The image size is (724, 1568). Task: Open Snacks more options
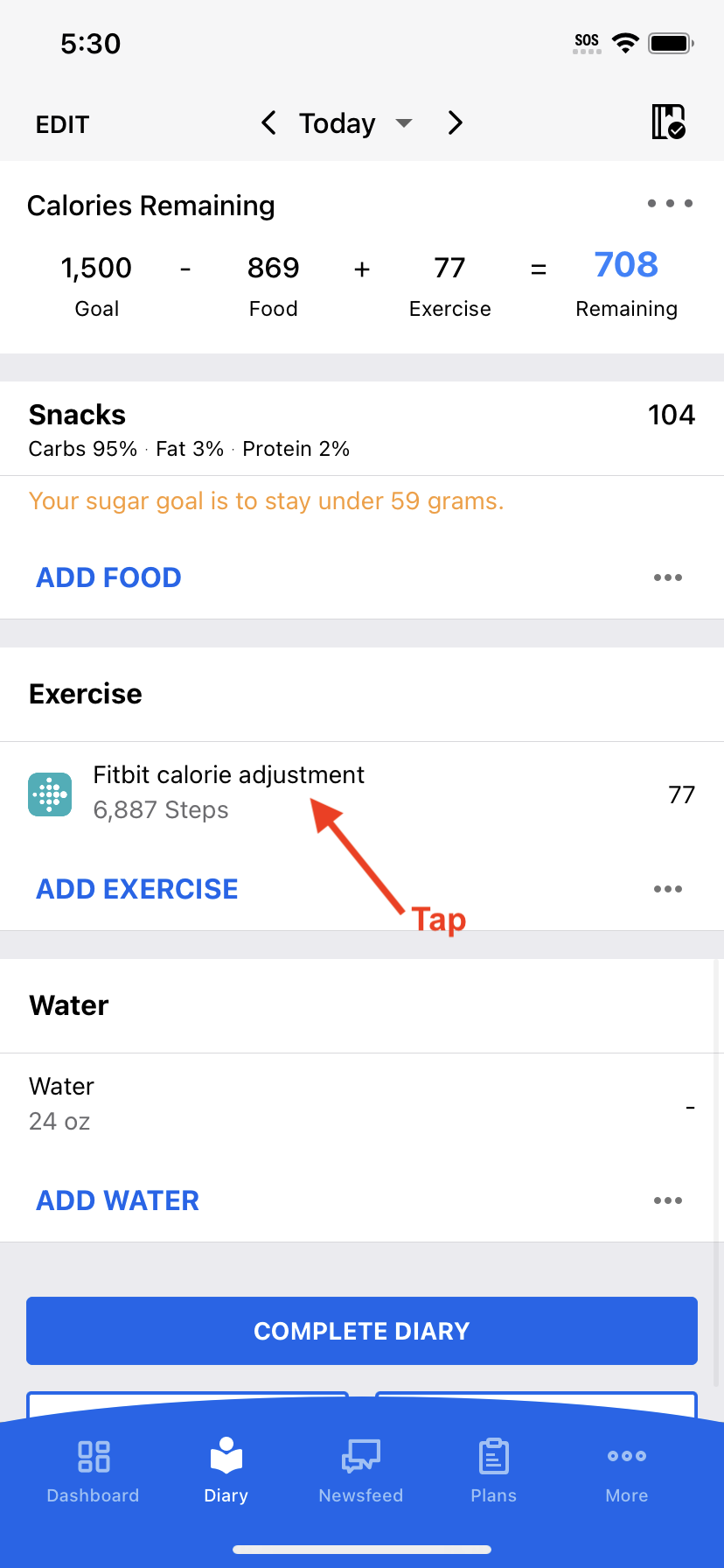pyautogui.click(x=667, y=577)
